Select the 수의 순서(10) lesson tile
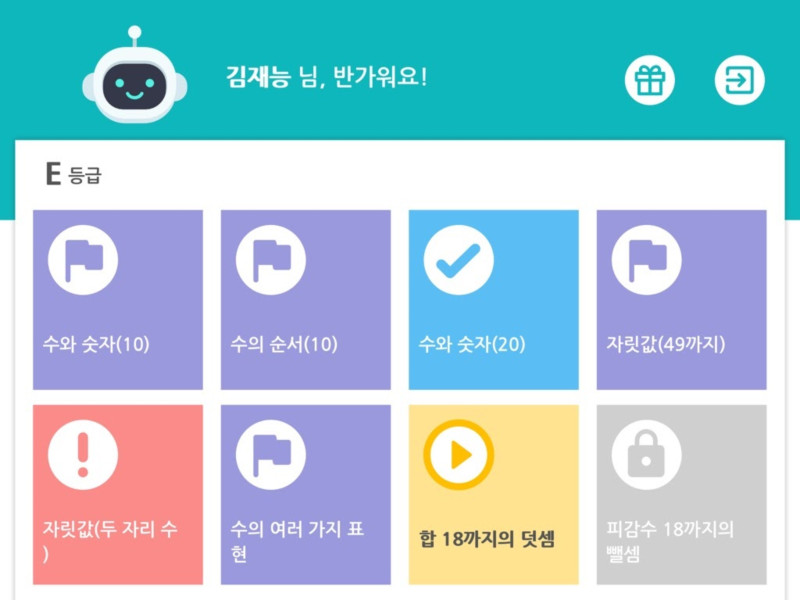Screen dimensions: 800x600 point(305,299)
